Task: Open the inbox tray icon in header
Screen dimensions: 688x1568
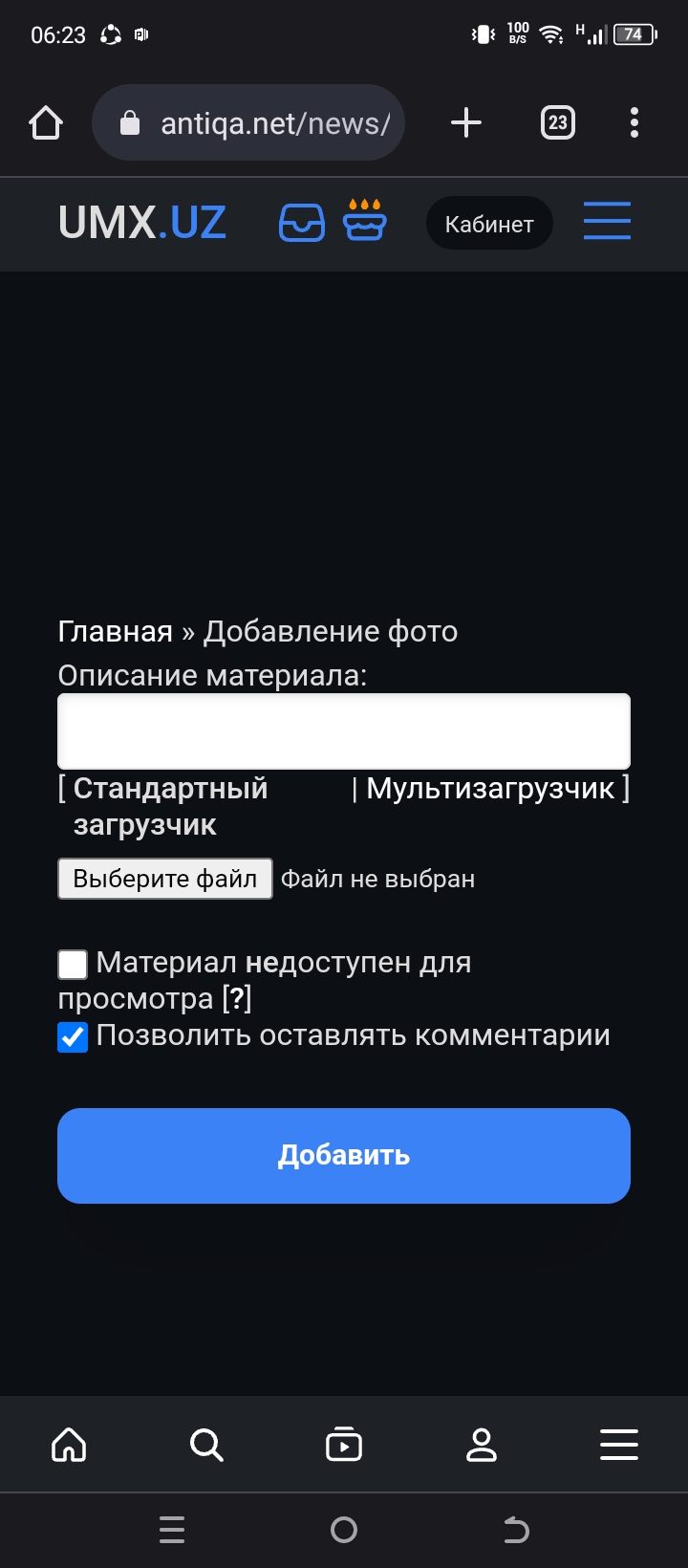Action: [301, 224]
